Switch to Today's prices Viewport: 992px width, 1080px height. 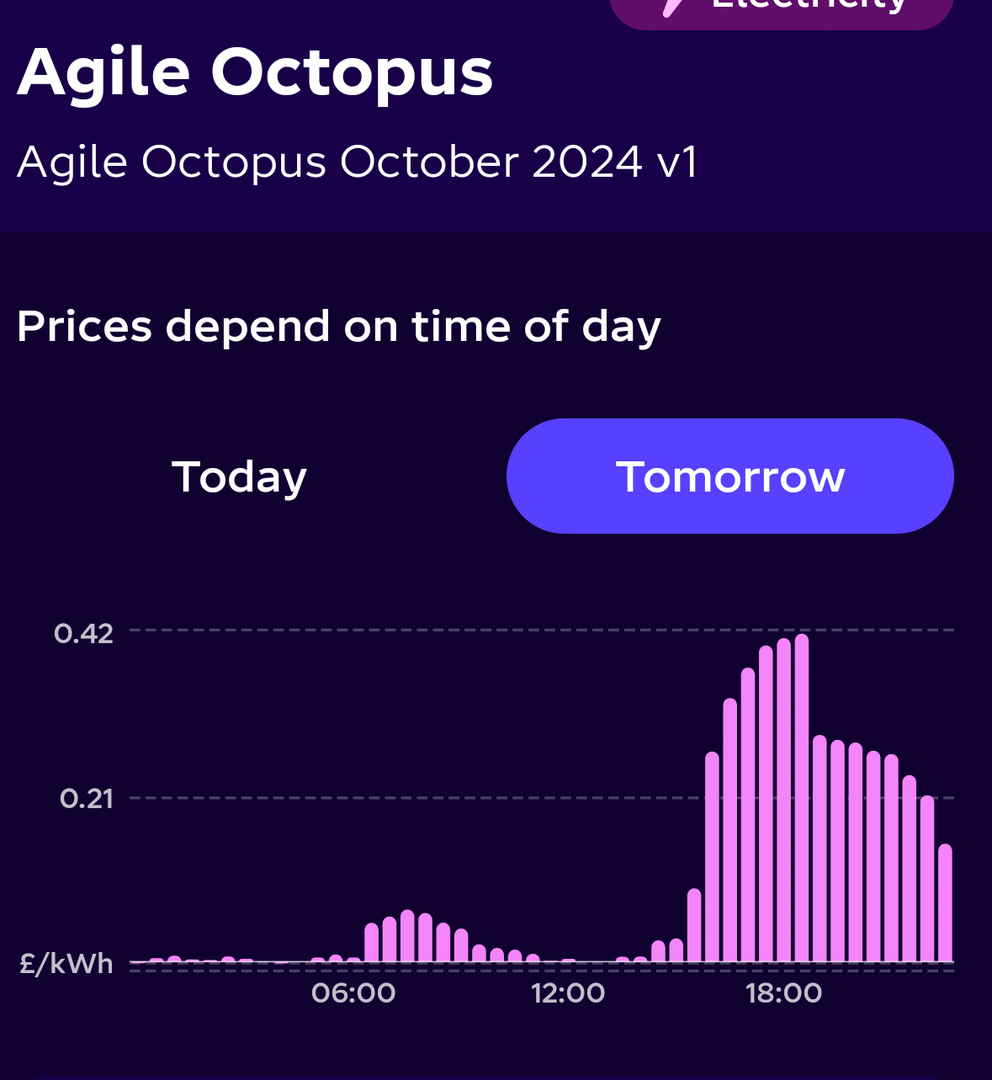click(239, 477)
